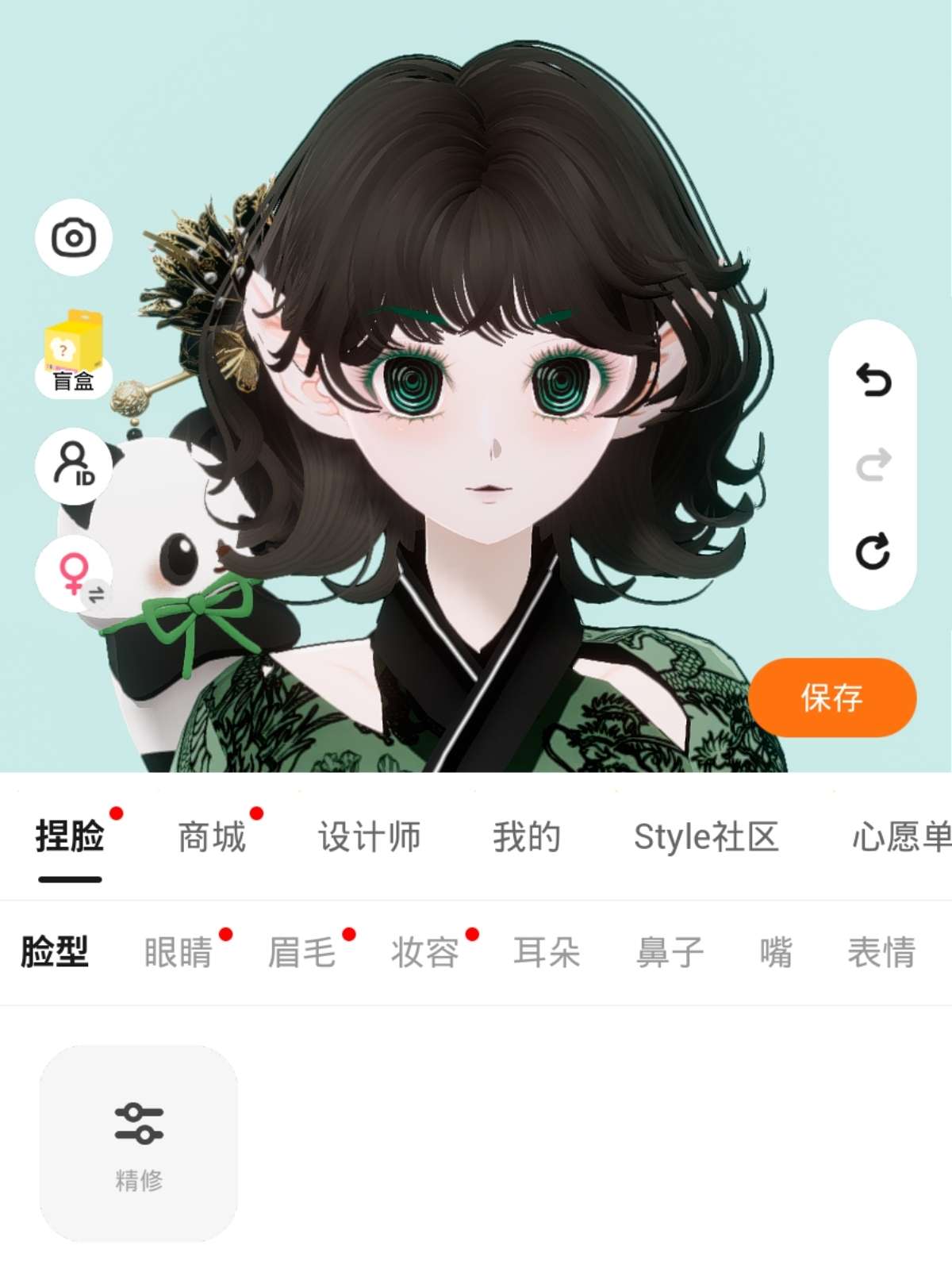Open the 妆容 makeup category
Image resolution: width=952 pixels, height=1272 pixels.
pyautogui.click(x=424, y=952)
